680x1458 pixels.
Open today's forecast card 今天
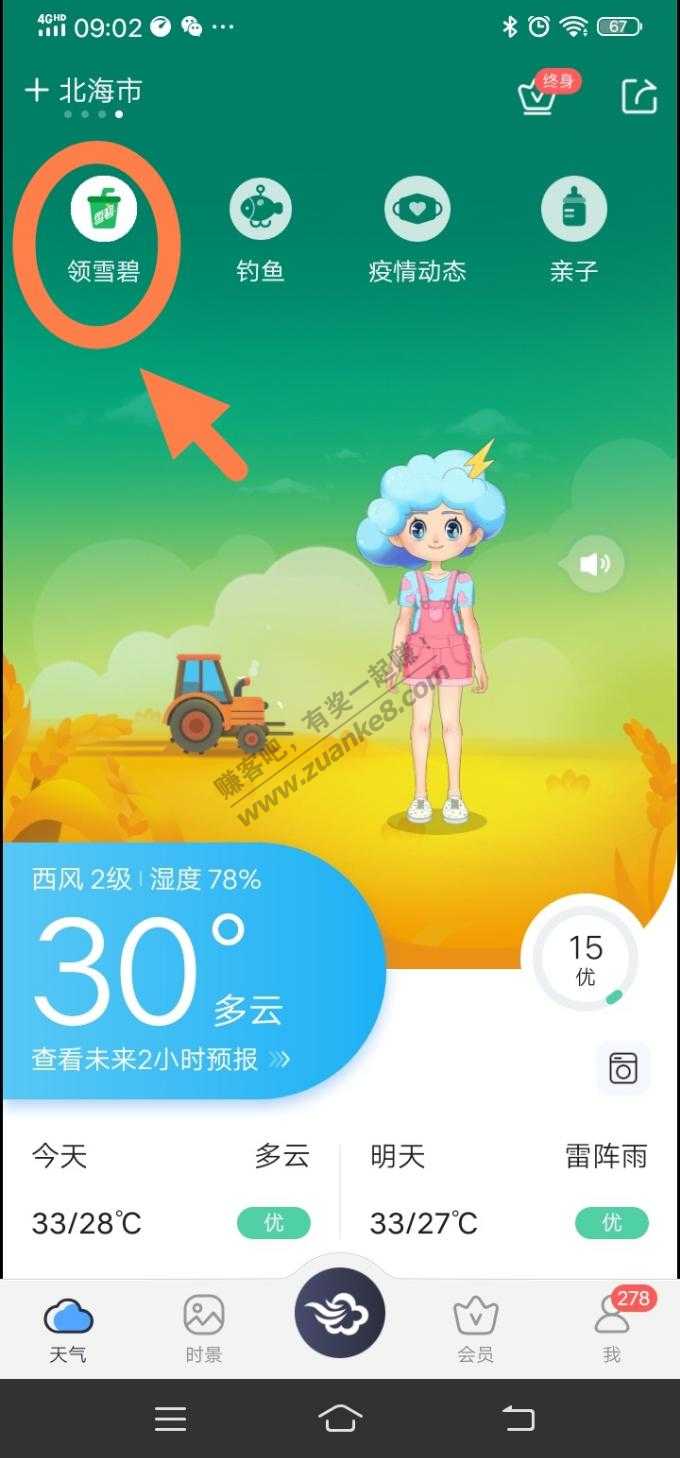click(170, 1190)
